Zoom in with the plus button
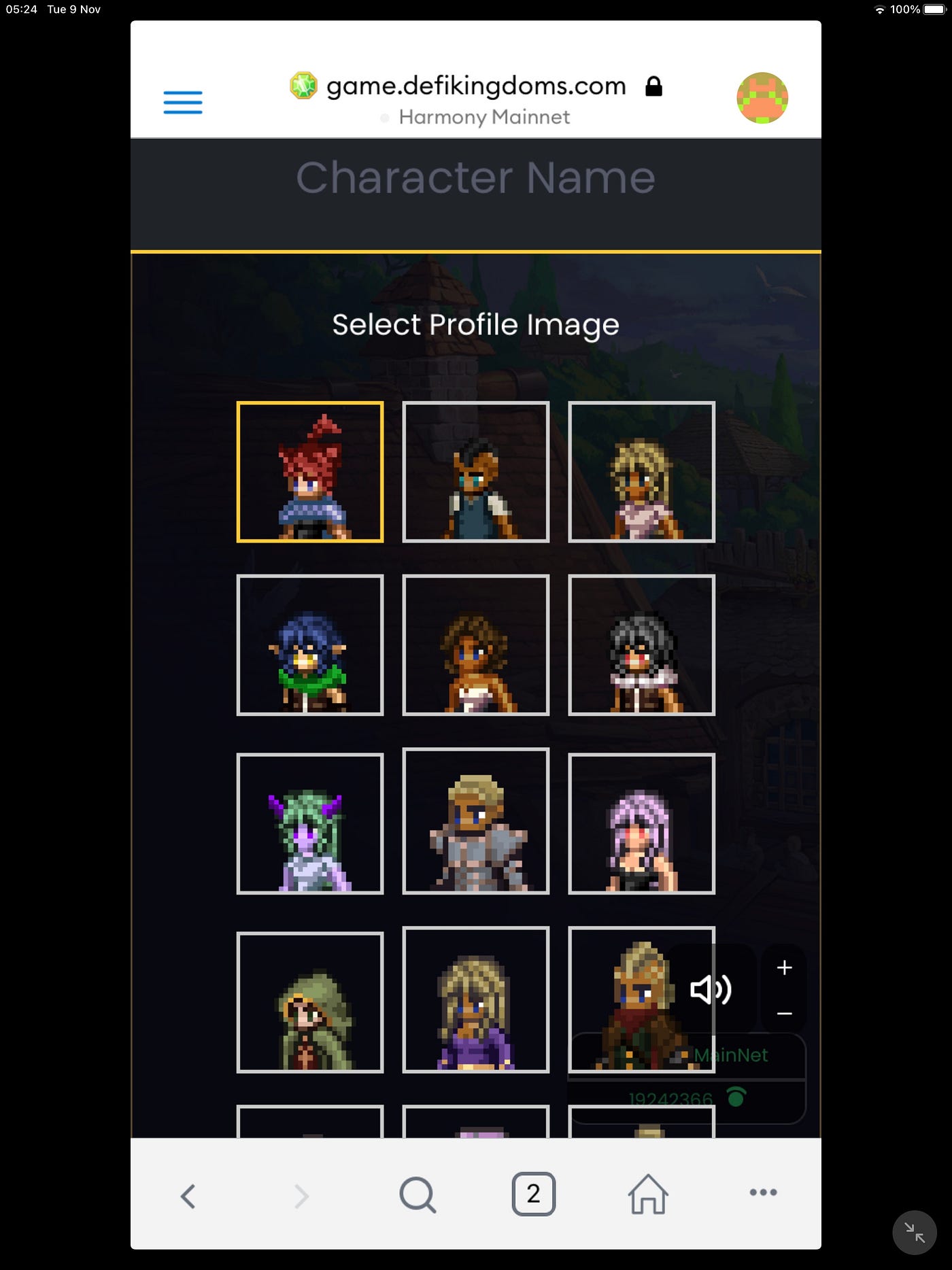Viewport: 952px width, 1270px height. point(784,967)
